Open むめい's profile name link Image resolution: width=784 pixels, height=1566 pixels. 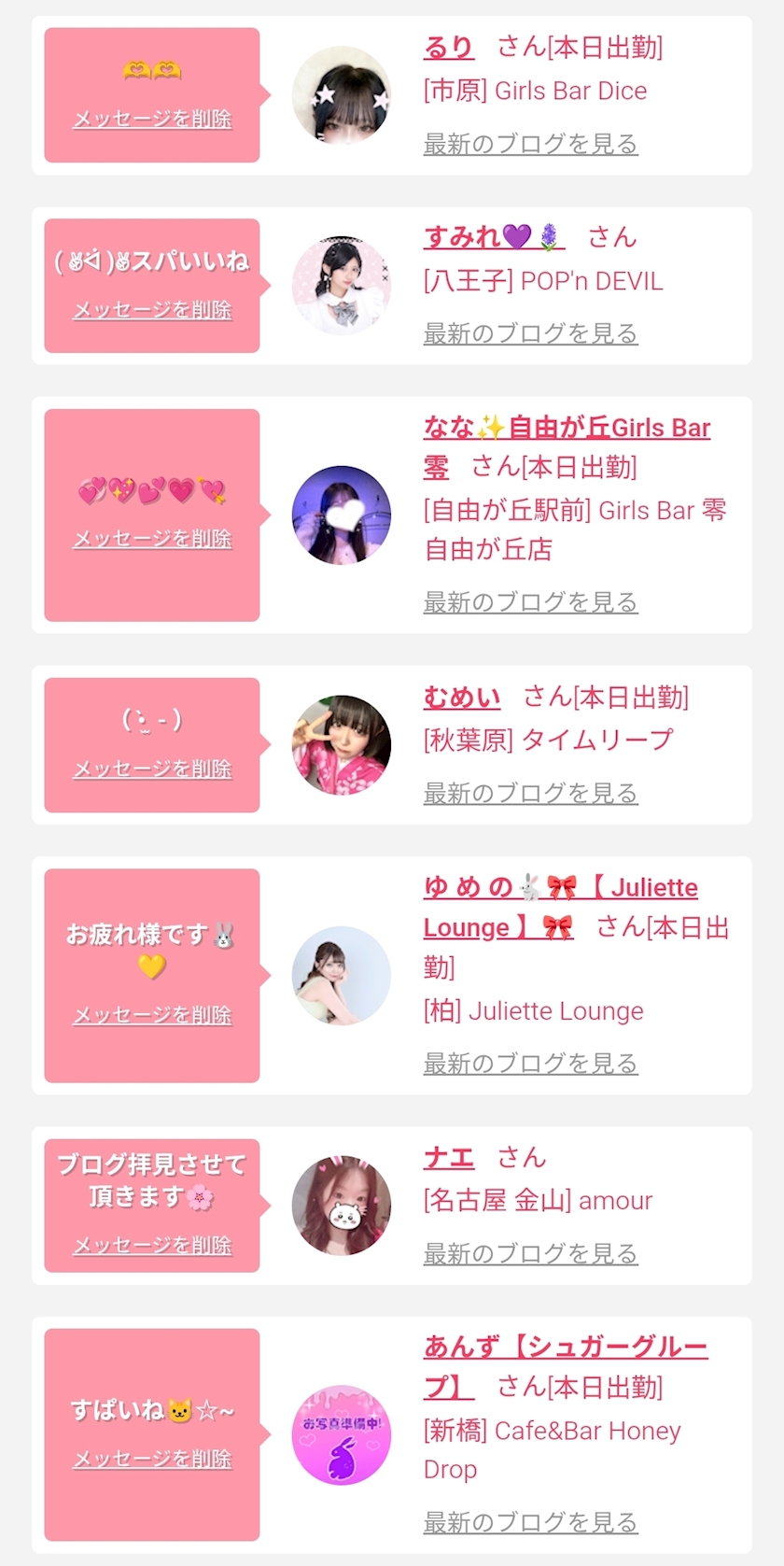[462, 698]
